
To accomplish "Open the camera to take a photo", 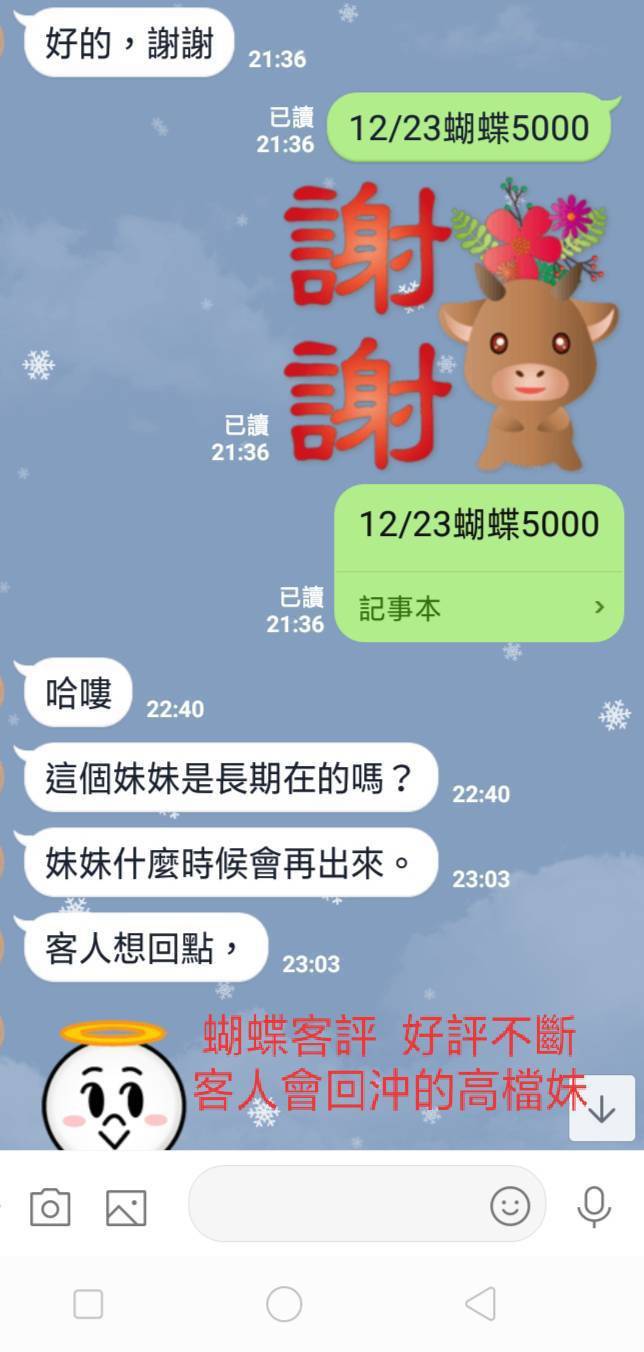I will [x=50, y=1207].
